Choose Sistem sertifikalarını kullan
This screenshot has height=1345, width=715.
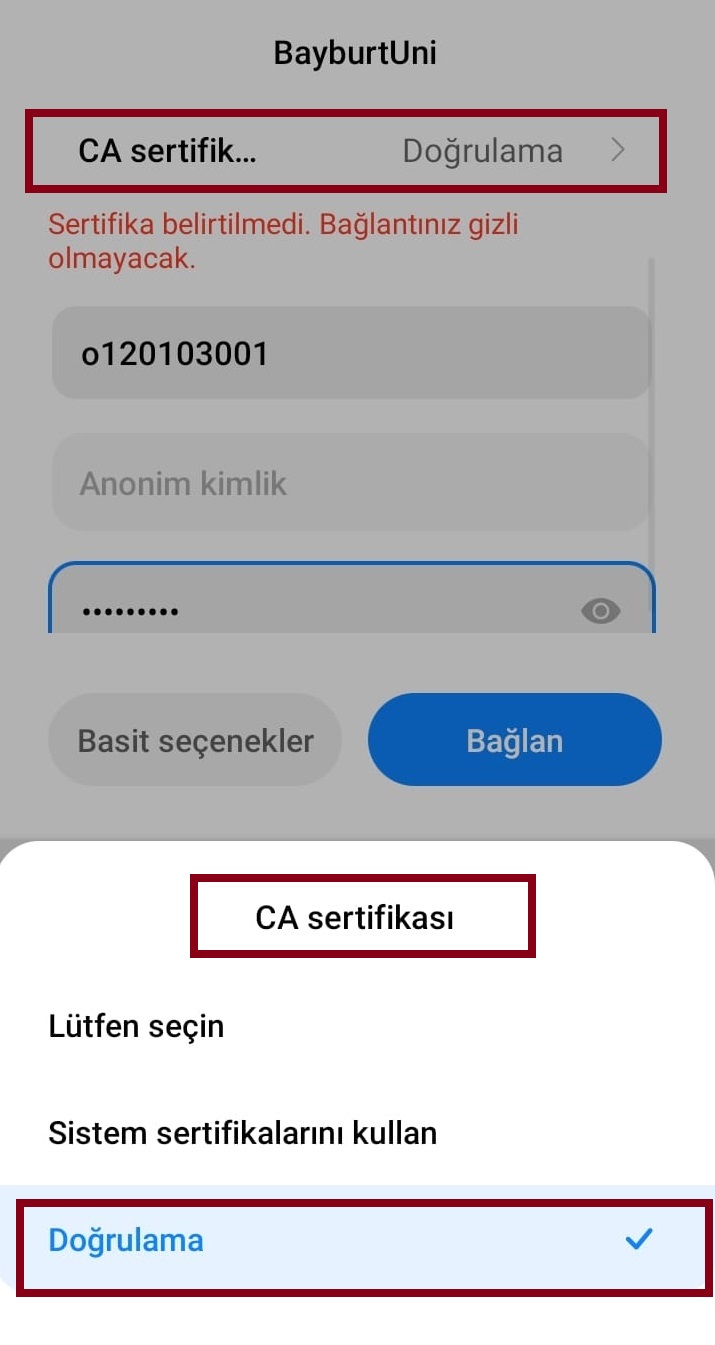[x=242, y=1133]
